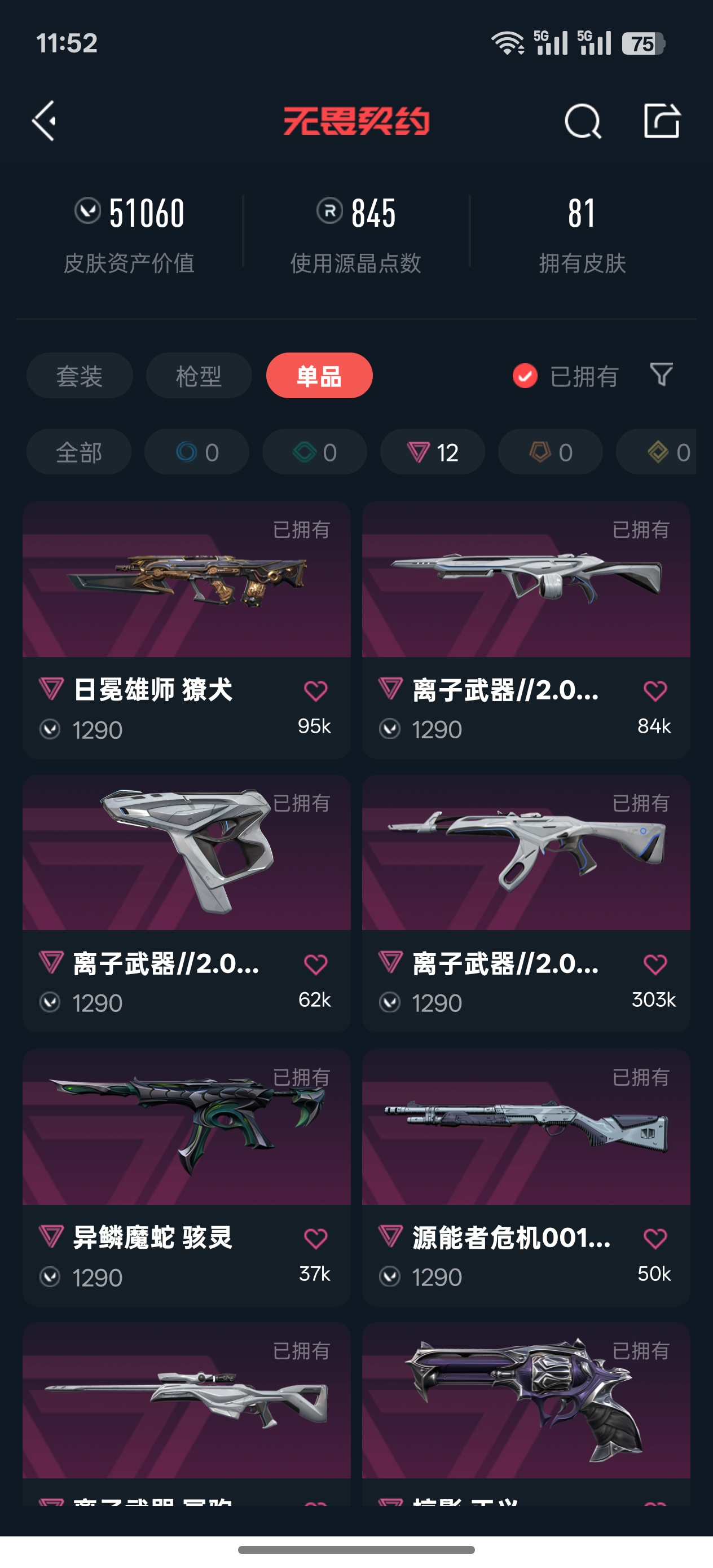Open the 离子武器 skin card with 303k likes

(x=526, y=904)
